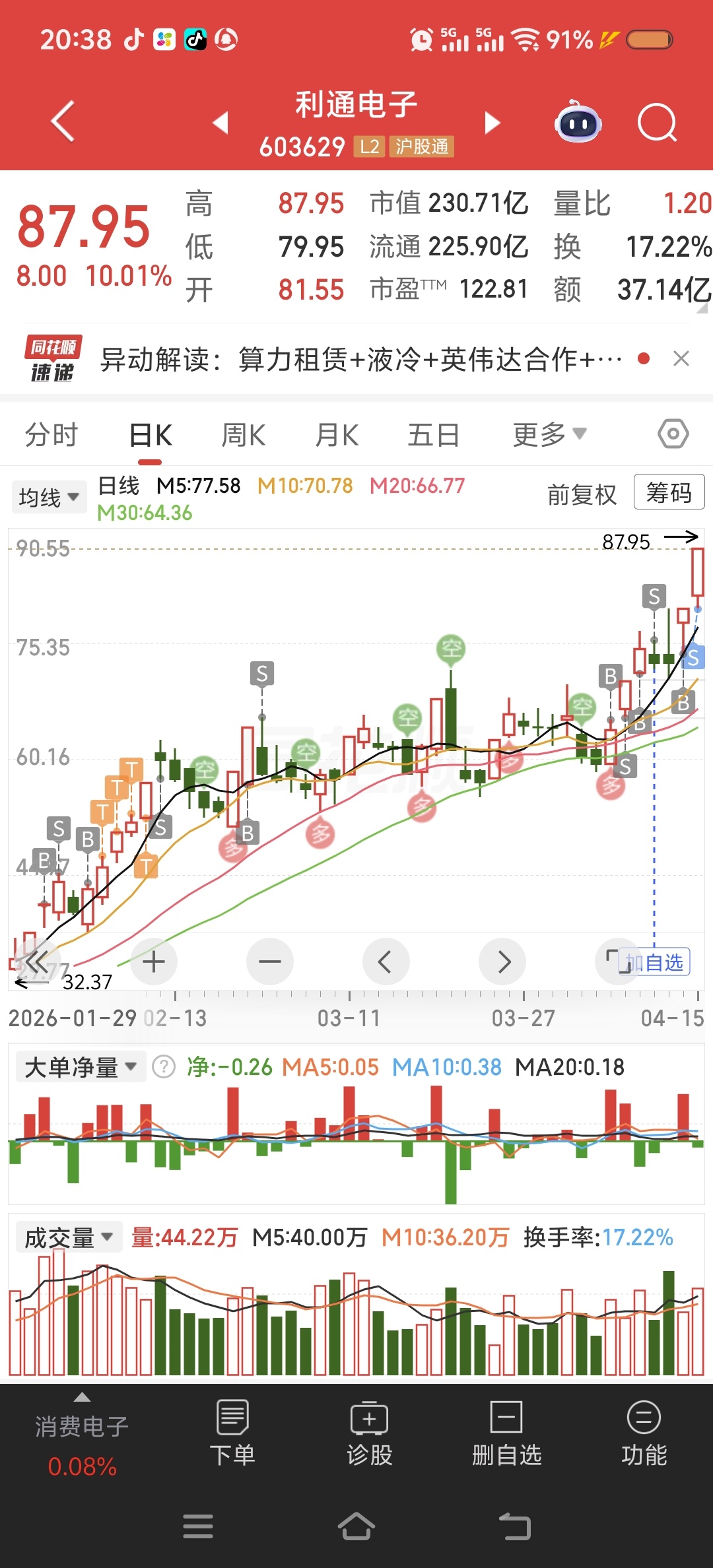Select the 周K chart tab

(x=243, y=436)
